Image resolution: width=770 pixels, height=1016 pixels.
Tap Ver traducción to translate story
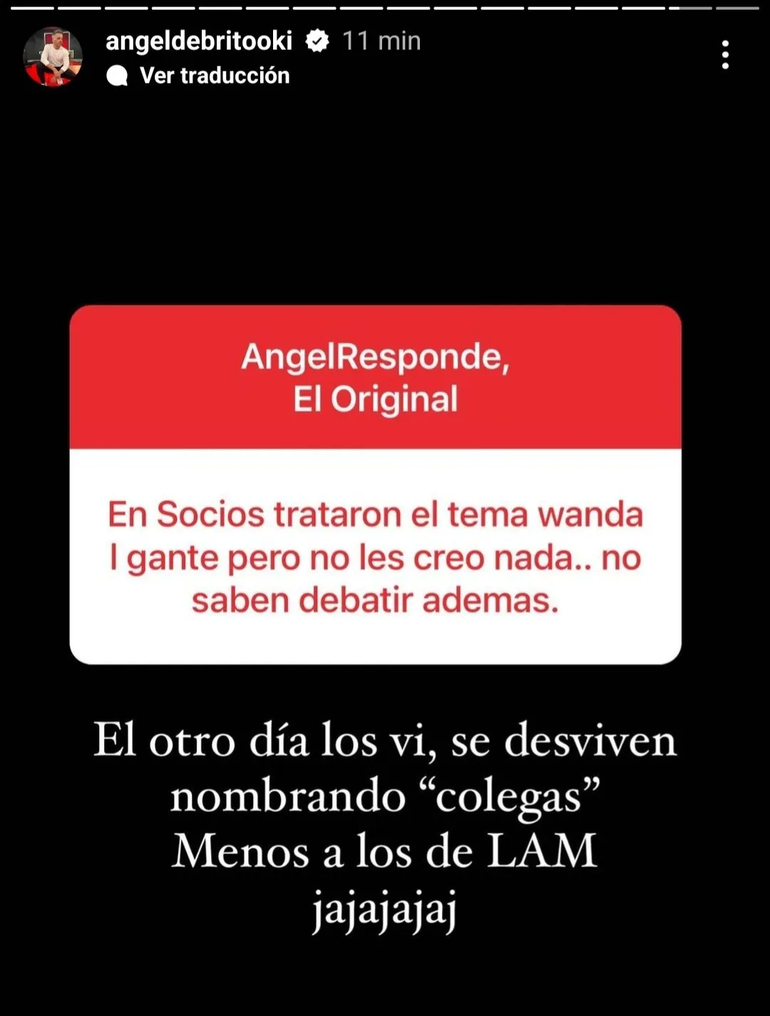coord(214,76)
